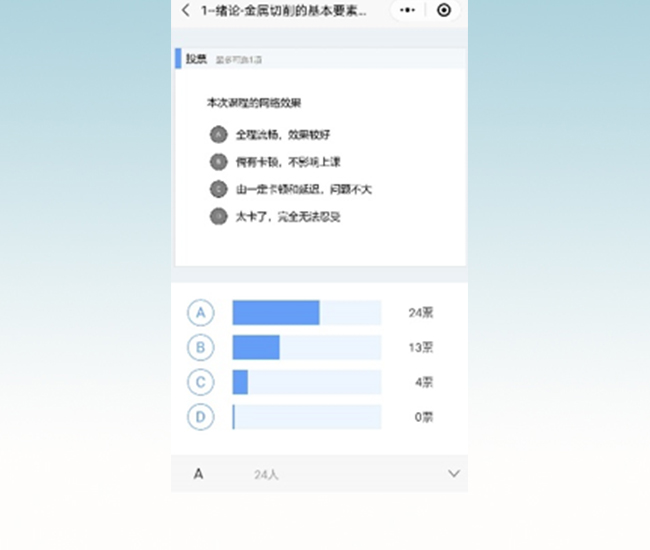Close the mini program

(x=444, y=11)
